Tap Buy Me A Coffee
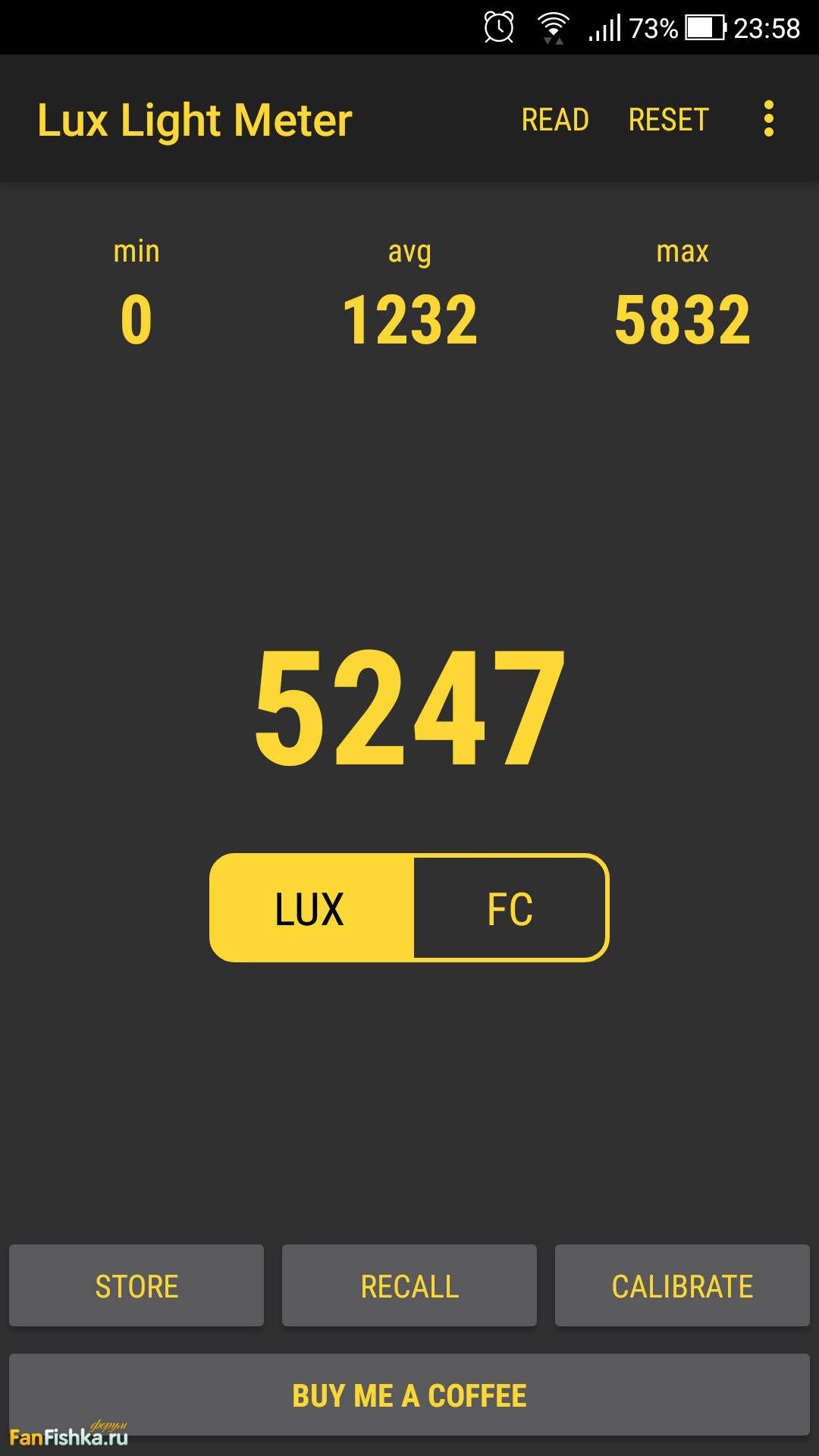The width and height of the screenshot is (819, 1456). point(409,1395)
